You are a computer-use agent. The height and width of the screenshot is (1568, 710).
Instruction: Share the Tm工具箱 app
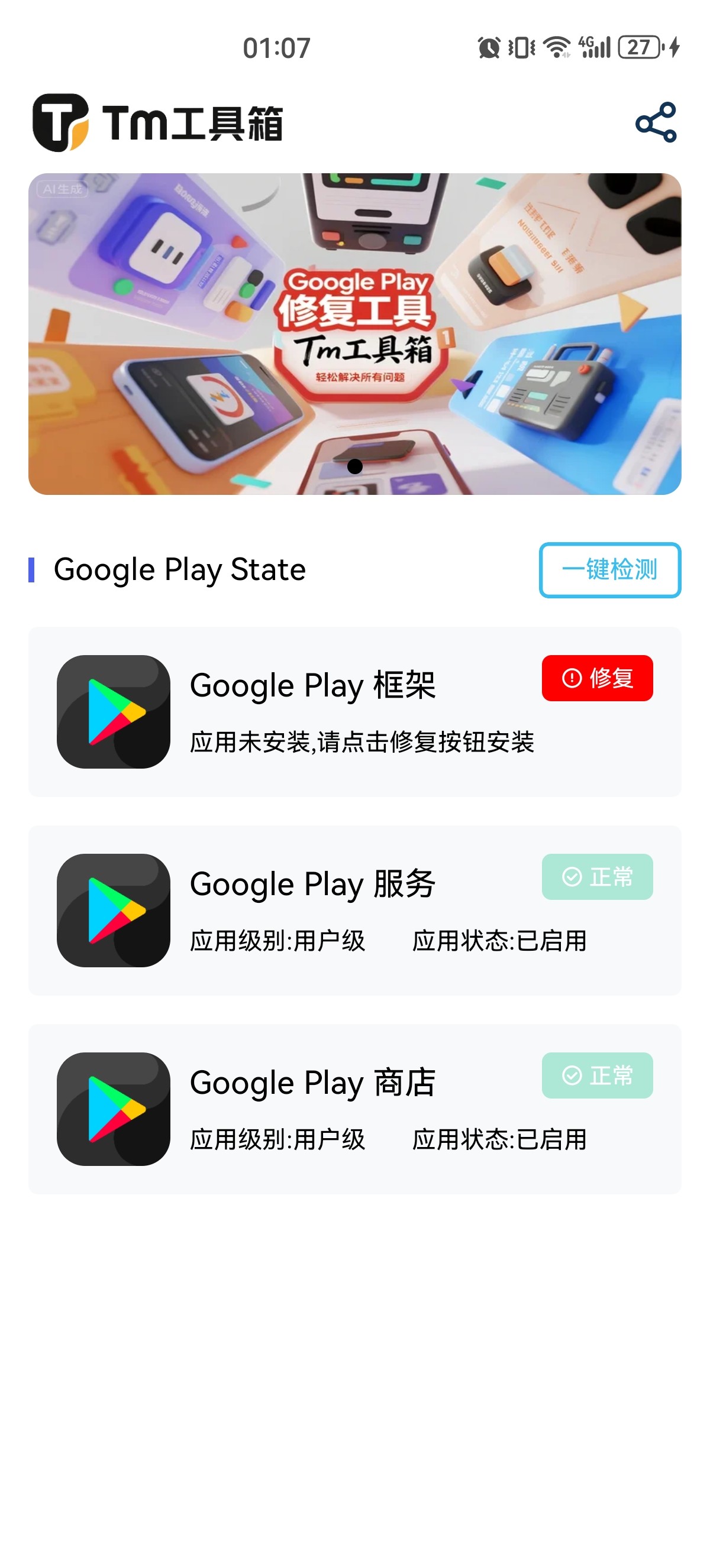[x=655, y=122]
